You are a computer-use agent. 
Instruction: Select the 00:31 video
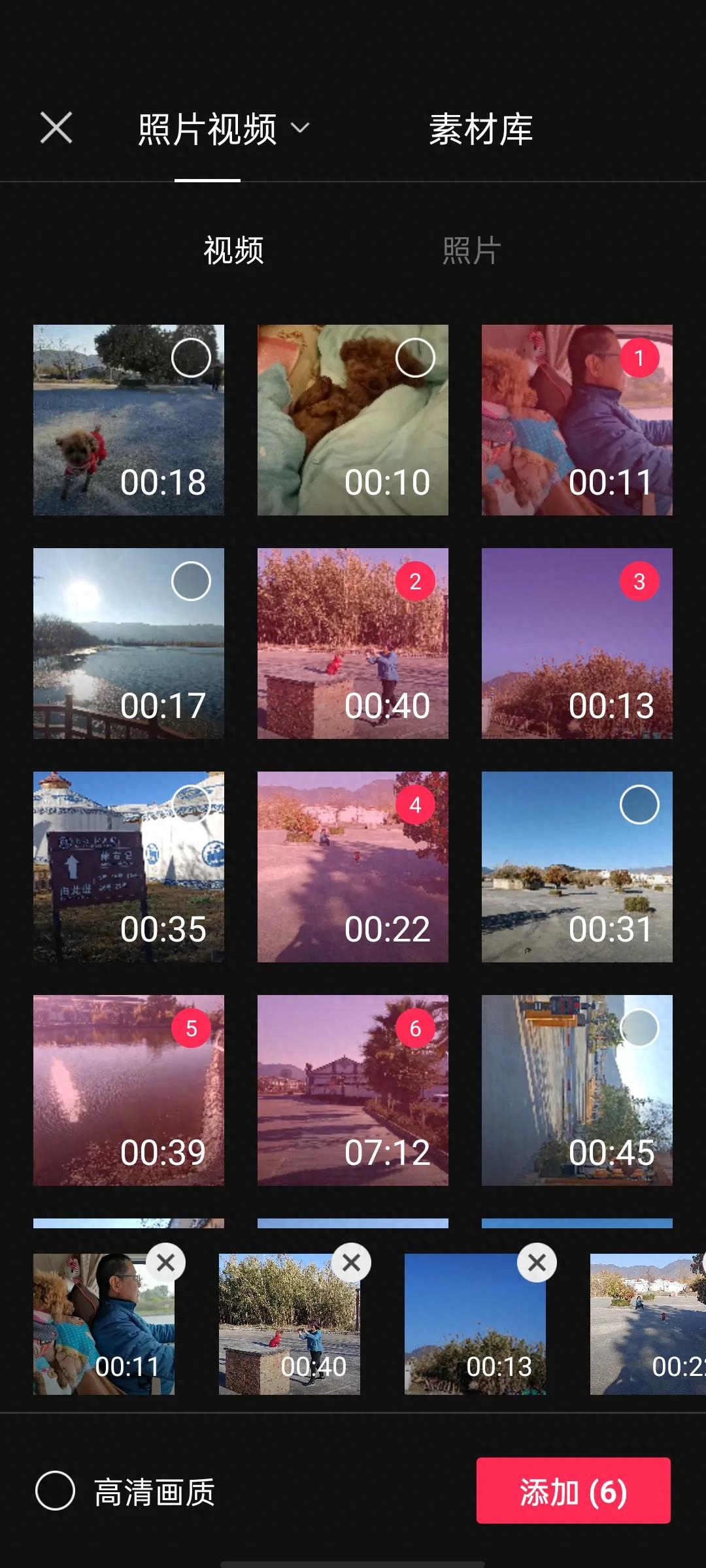(639, 805)
